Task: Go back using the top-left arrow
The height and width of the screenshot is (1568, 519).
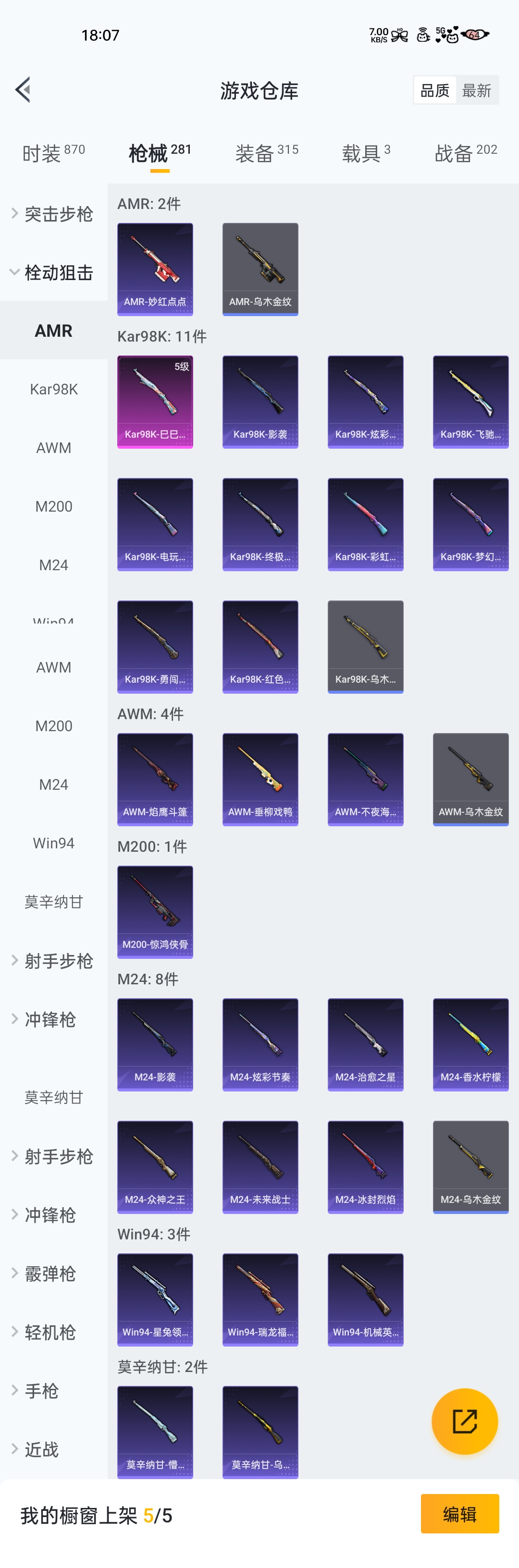Action: pyautogui.click(x=23, y=90)
